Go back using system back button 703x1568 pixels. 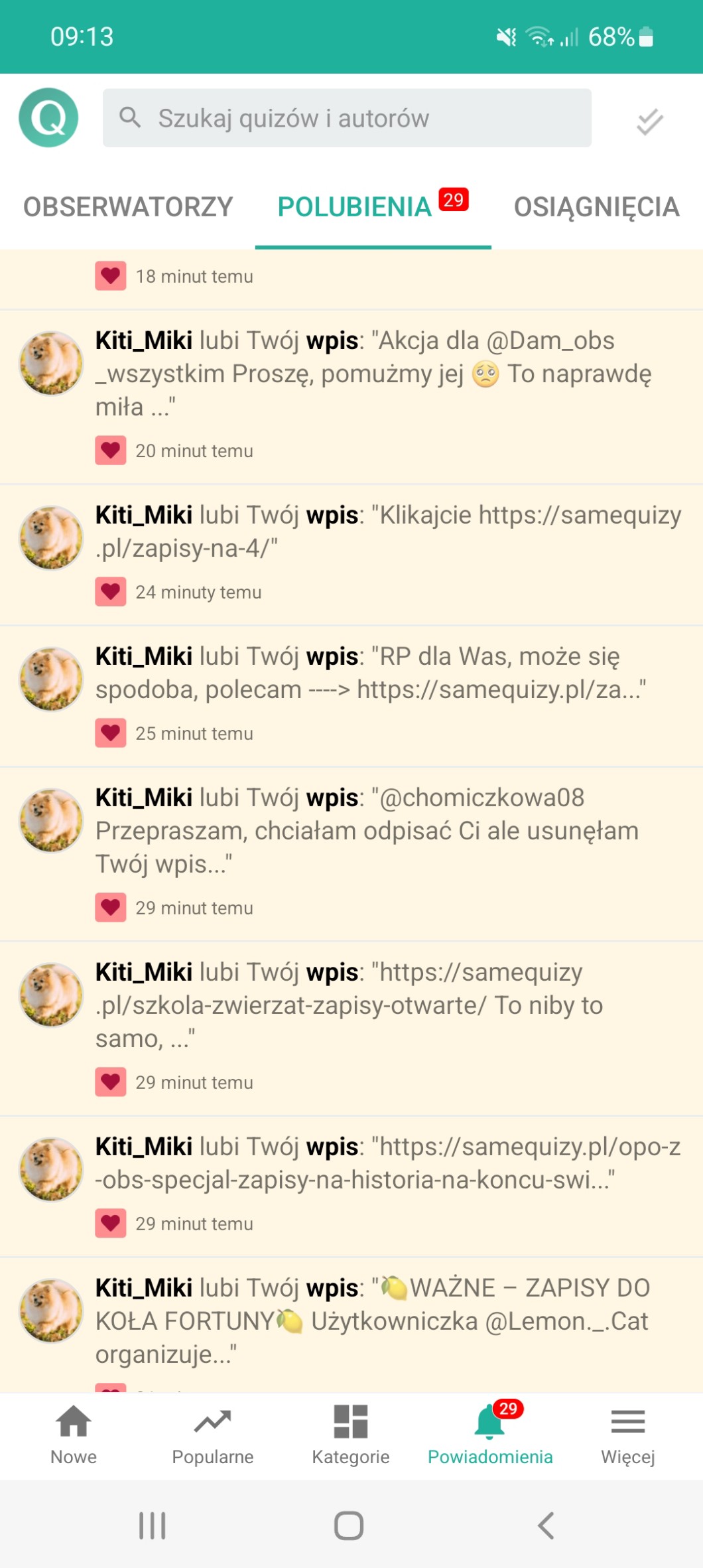point(546,1525)
